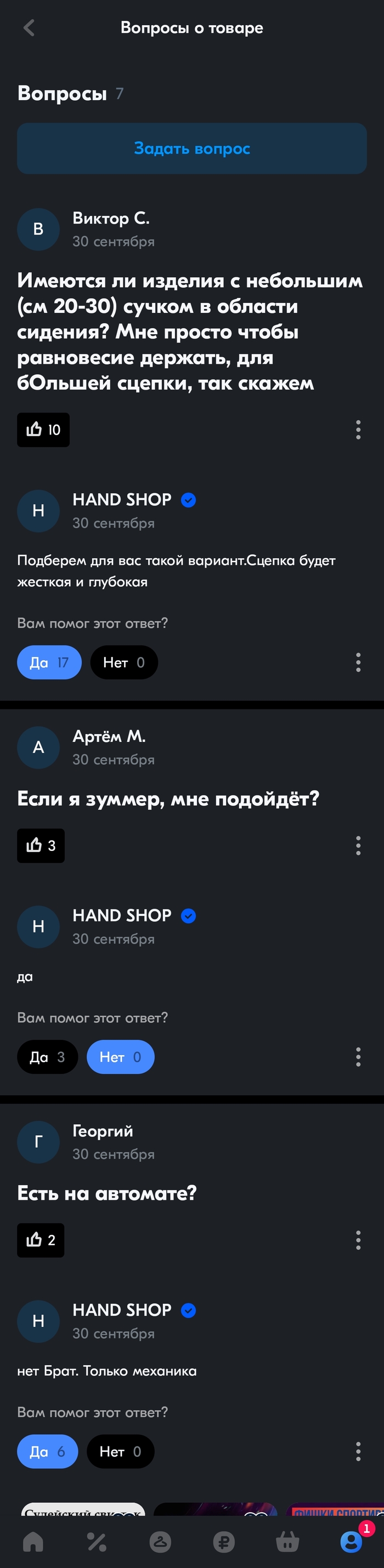
Task: Tap the 'Задать вопрос' button
Action: pyautogui.click(x=192, y=148)
